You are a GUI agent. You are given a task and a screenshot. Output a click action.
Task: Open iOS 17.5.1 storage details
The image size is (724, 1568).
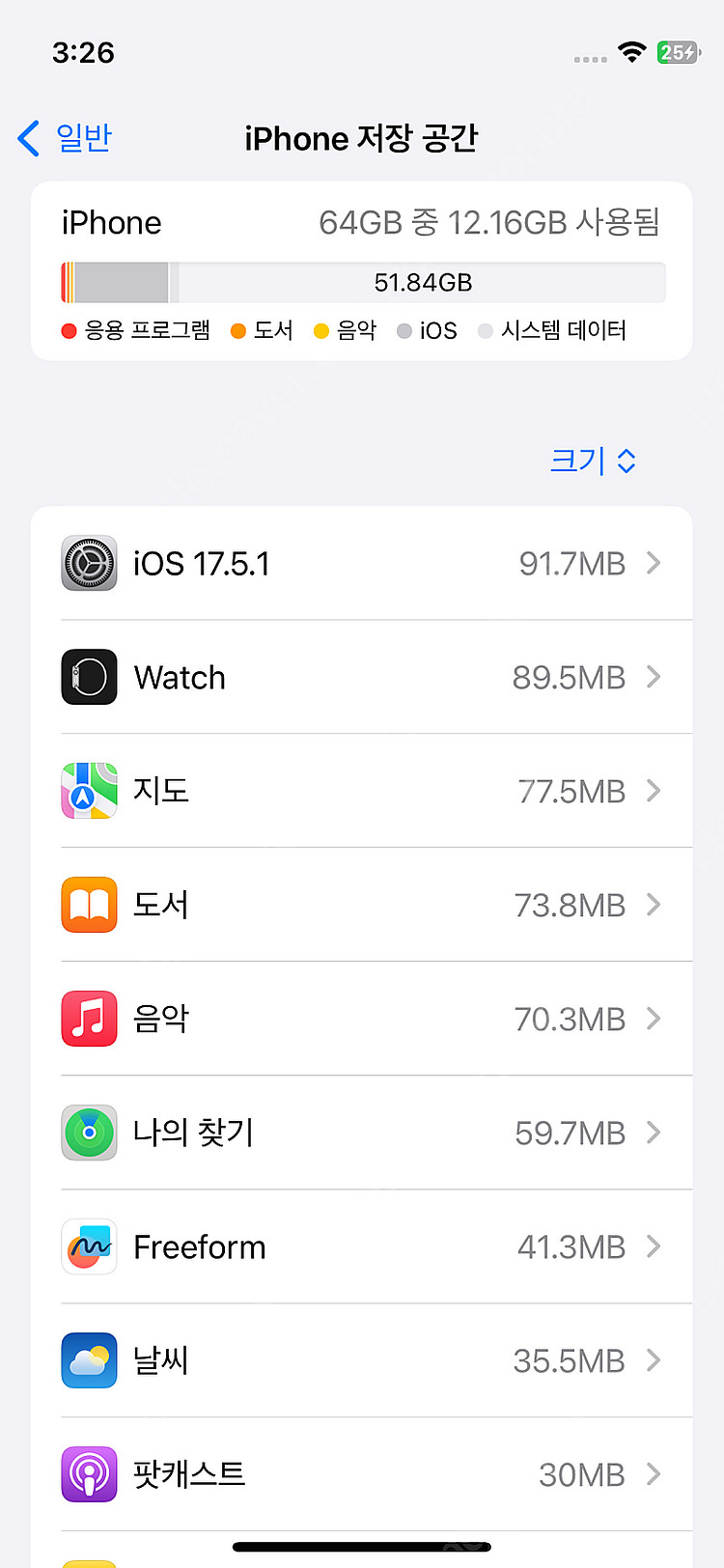[x=362, y=563]
